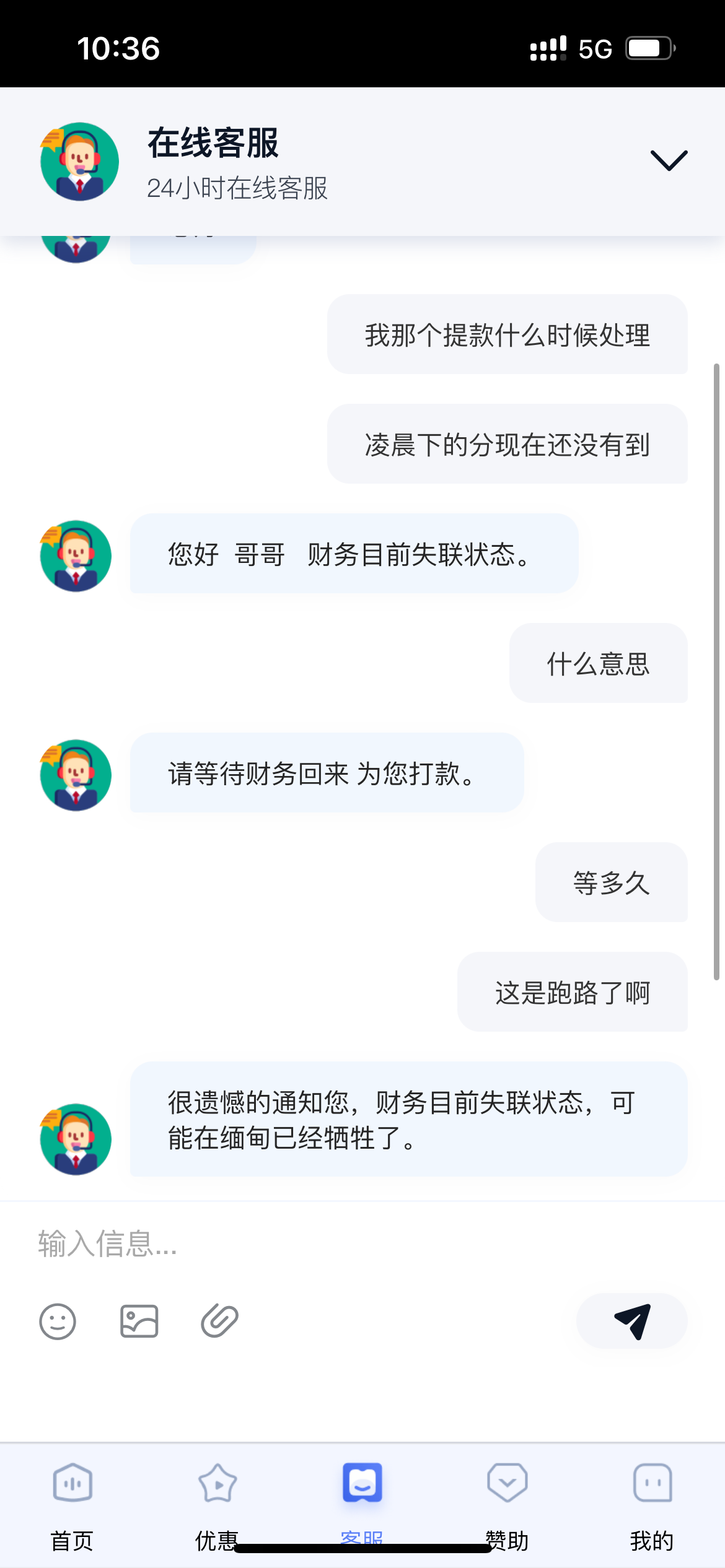Tap the send message icon
The image size is (725, 1568).
[631, 1322]
